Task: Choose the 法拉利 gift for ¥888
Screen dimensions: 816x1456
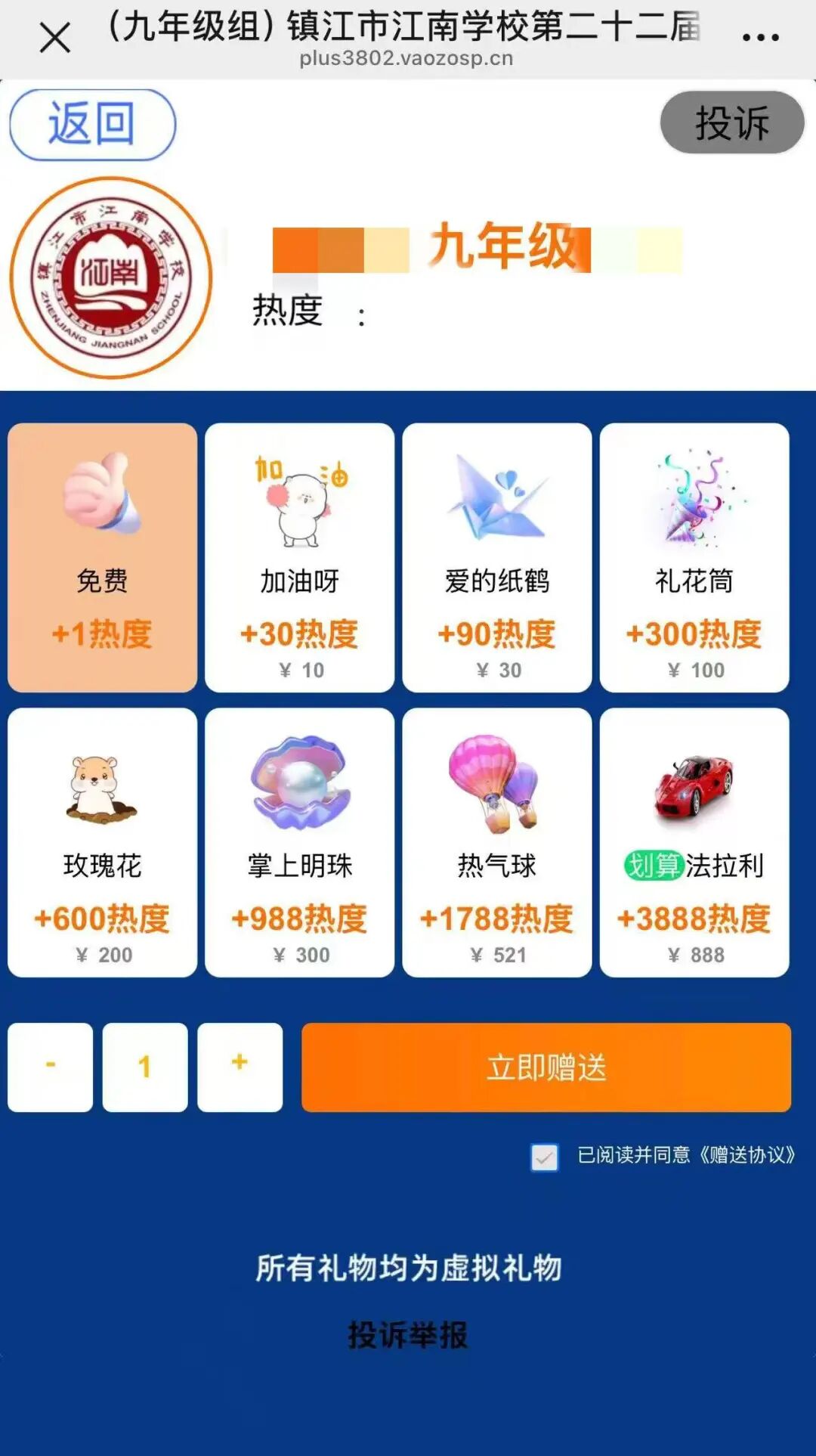Action: 694,842
